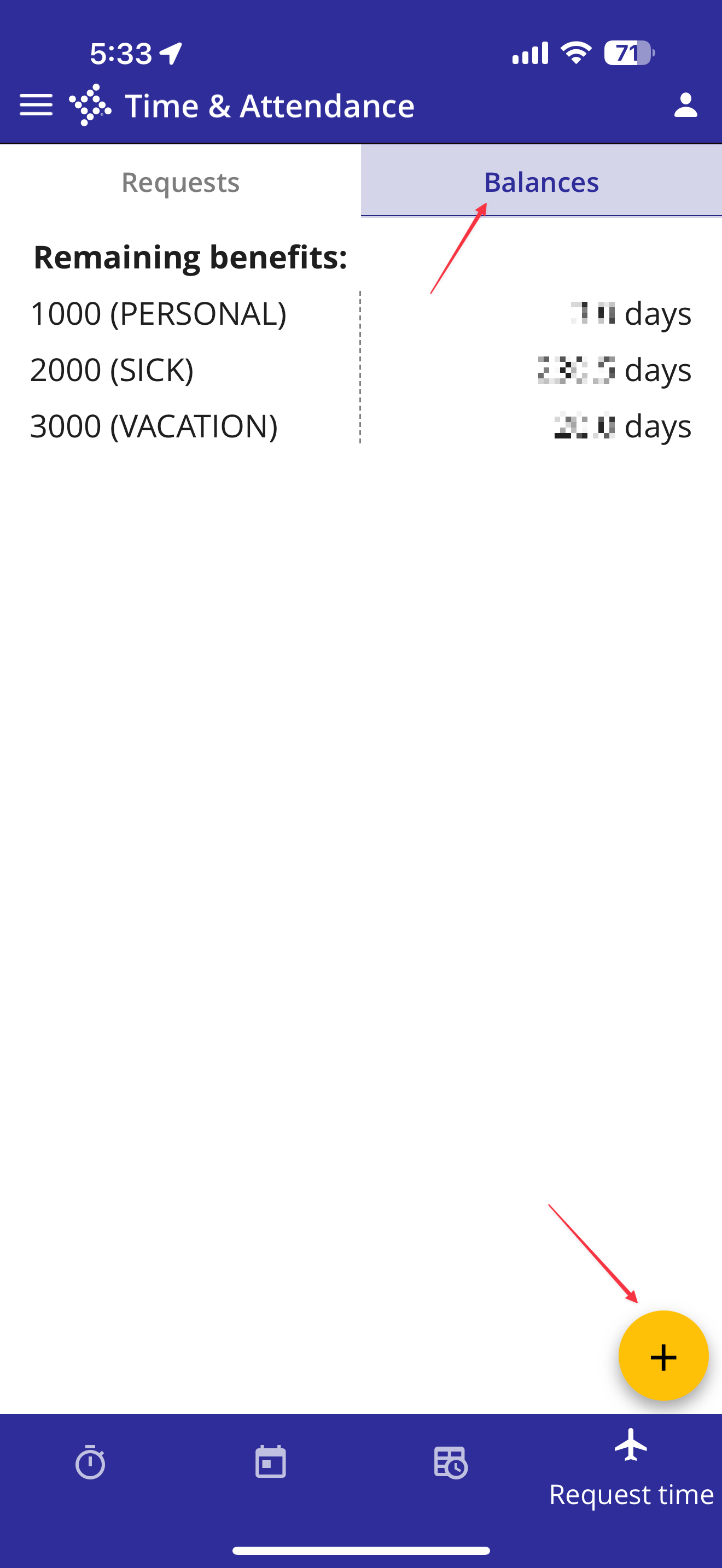Open the stopwatch tab in bottom bar
The height and width of the screenshot is (1568, 722).
90,1461
